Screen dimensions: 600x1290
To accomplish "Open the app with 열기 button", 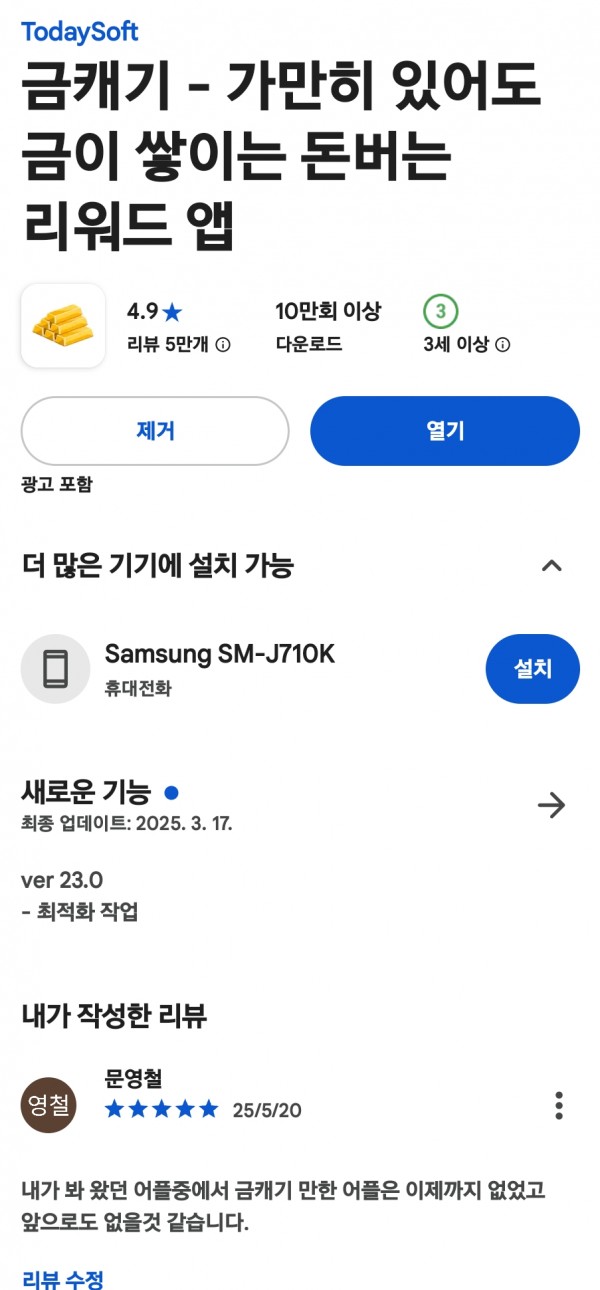I will [x=445, y=431].
